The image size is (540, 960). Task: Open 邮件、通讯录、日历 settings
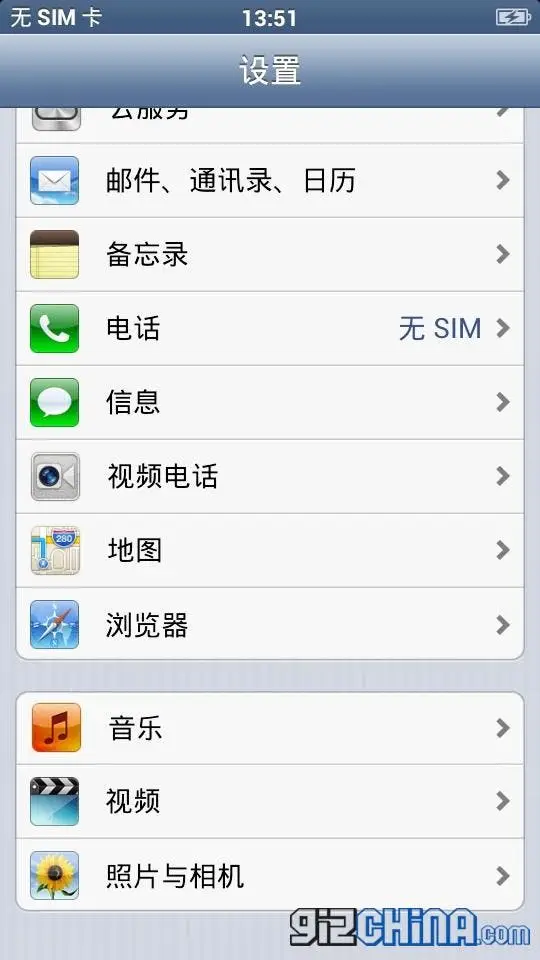coord(270,181)
